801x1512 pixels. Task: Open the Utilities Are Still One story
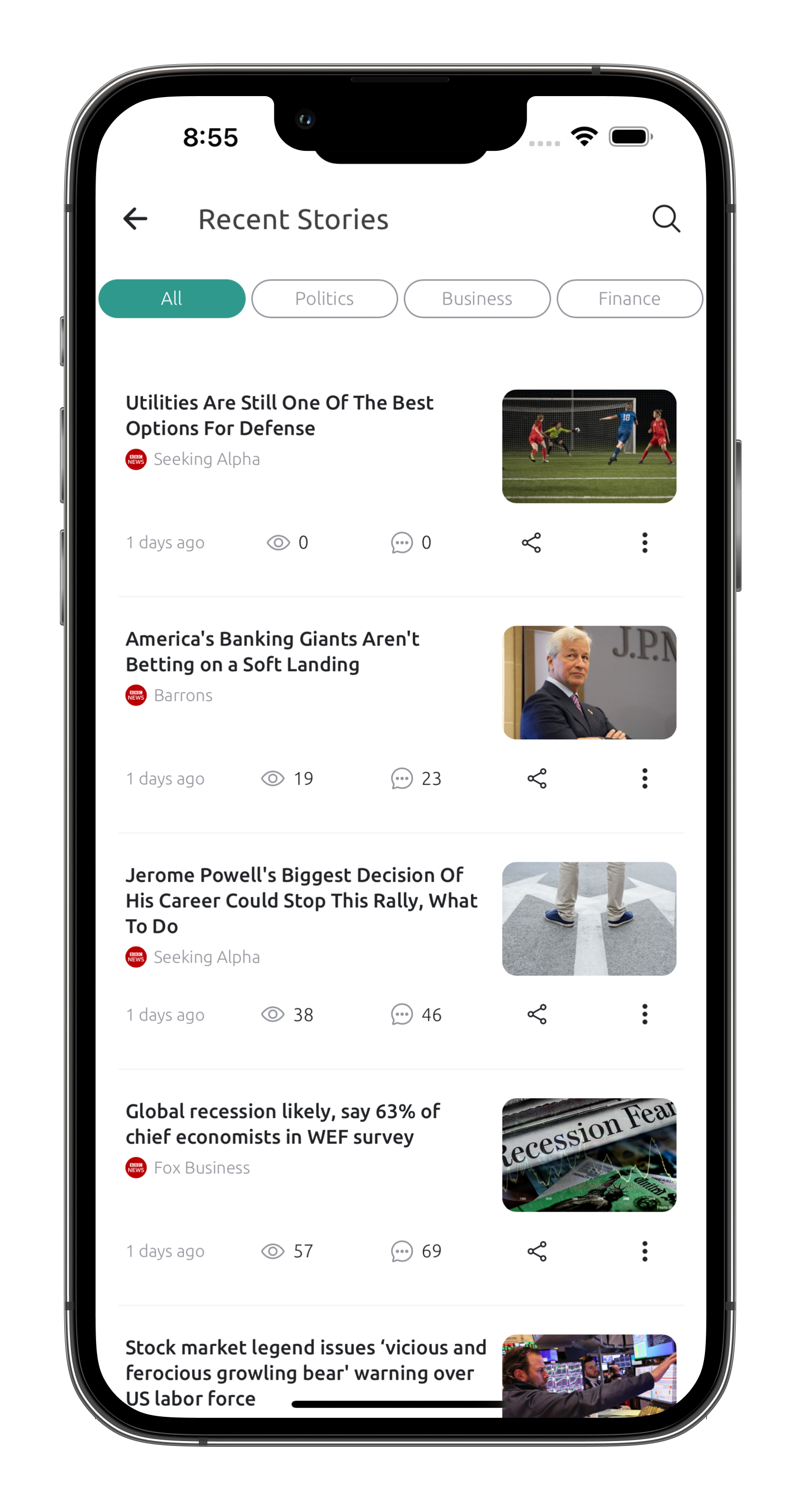pos(279,415)
